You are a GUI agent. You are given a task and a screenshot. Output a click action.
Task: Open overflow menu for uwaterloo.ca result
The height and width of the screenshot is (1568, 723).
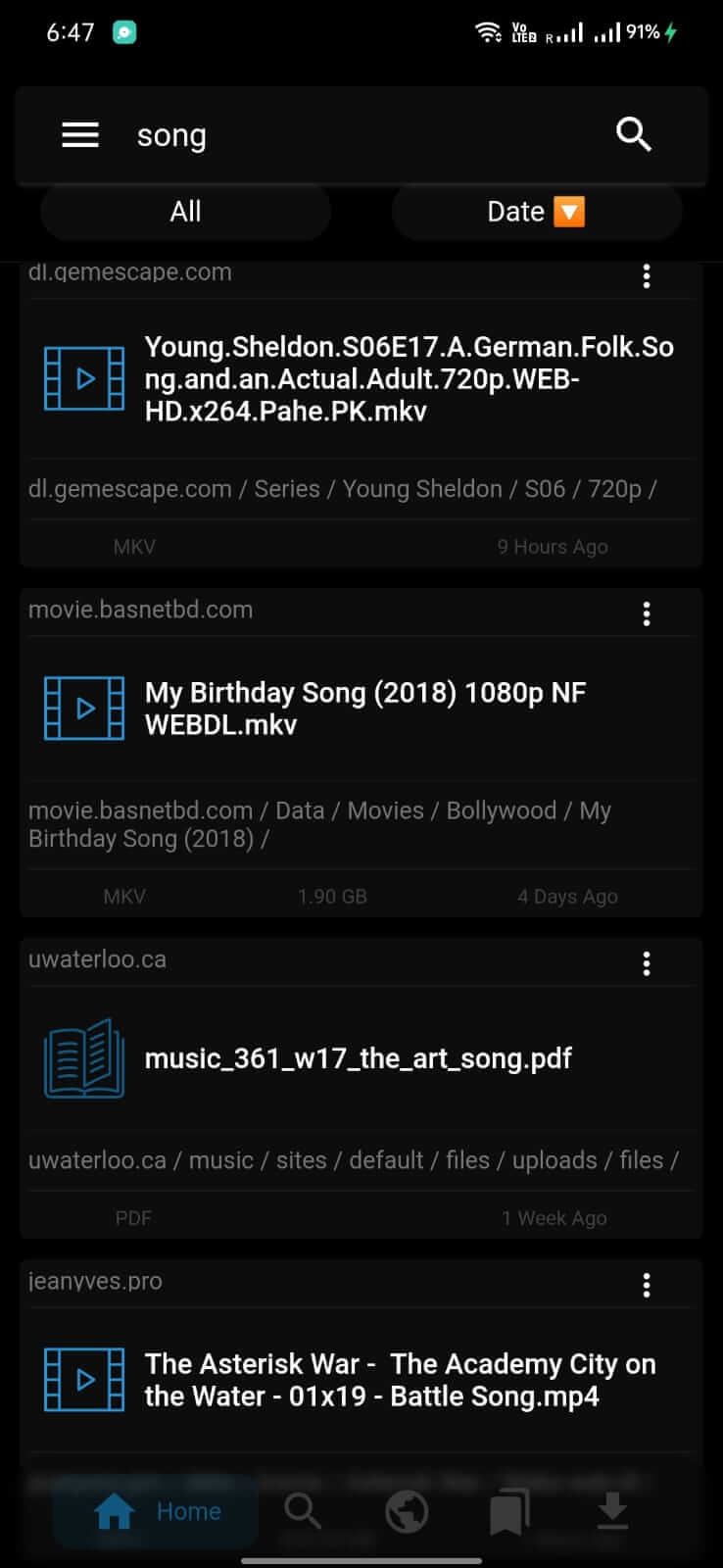click(646, 964)
